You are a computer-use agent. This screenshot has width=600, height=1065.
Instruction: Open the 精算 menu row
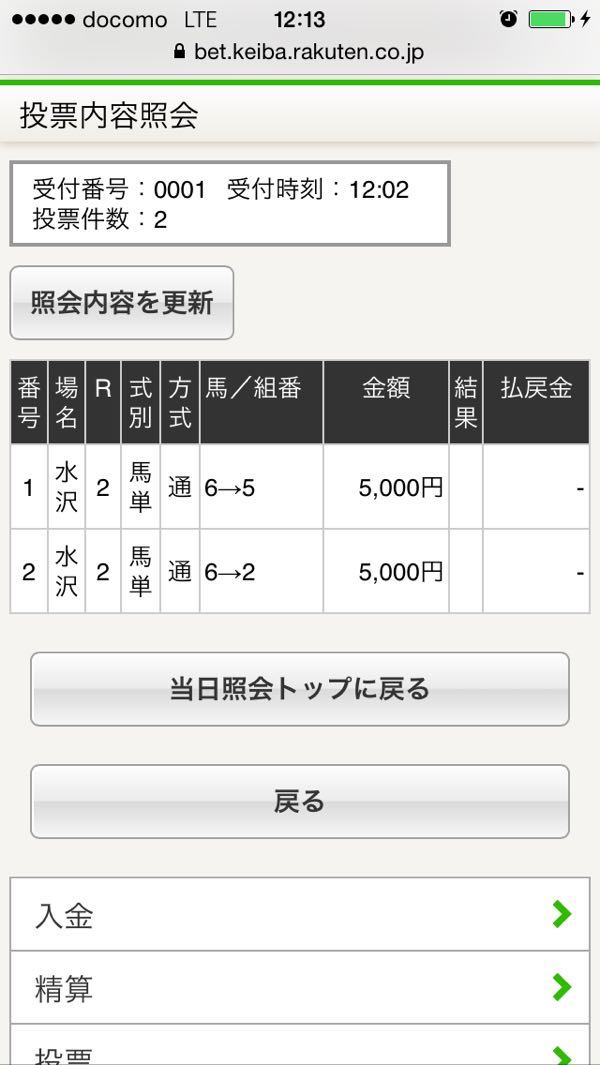tap(300, 988)
